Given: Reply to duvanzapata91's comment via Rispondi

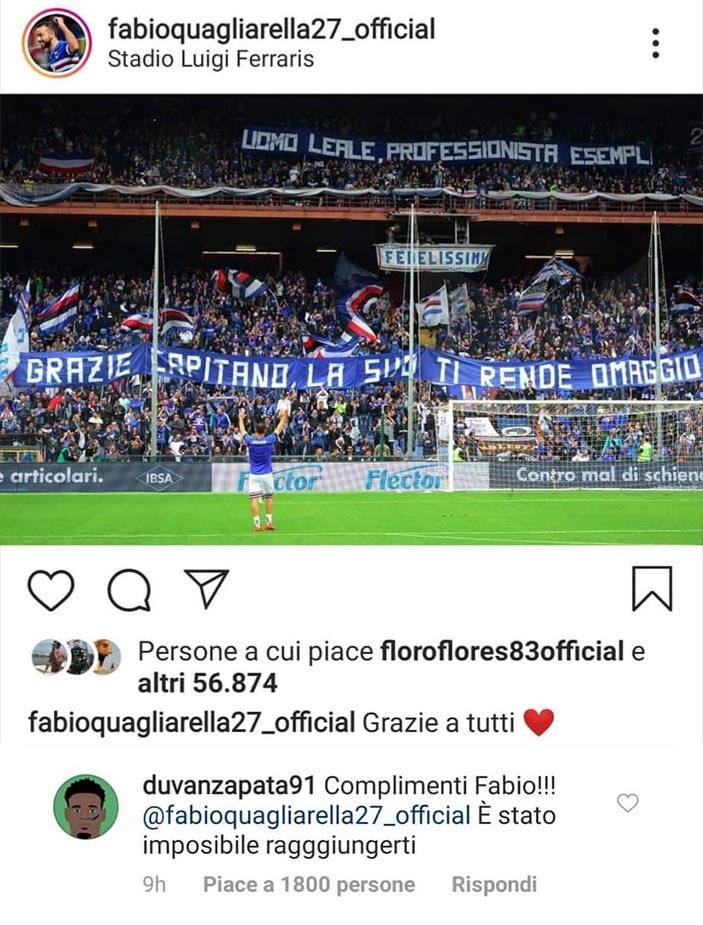Looking at the screenshot, I should pos(494,884).
